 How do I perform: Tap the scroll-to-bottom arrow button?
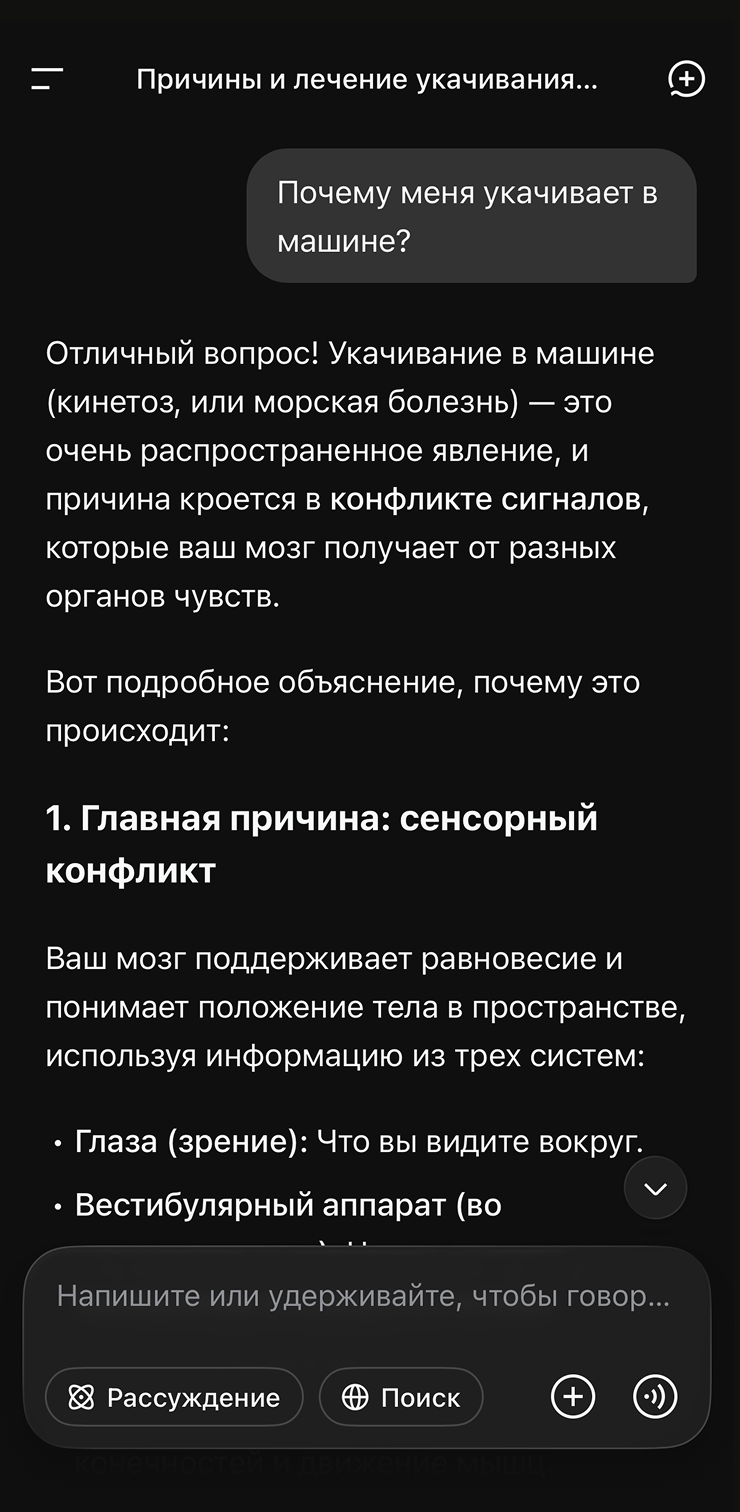(x=655, y=1188)
